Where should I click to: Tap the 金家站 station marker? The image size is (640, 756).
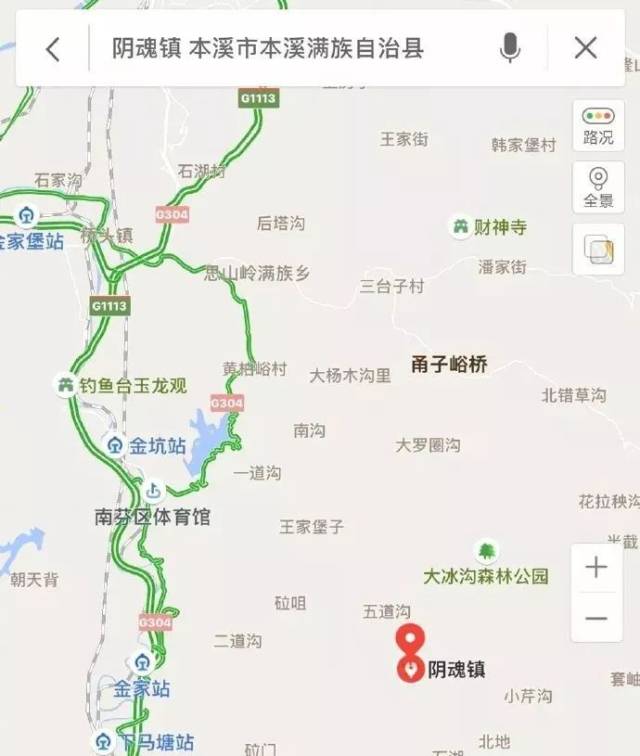point(143,663)
